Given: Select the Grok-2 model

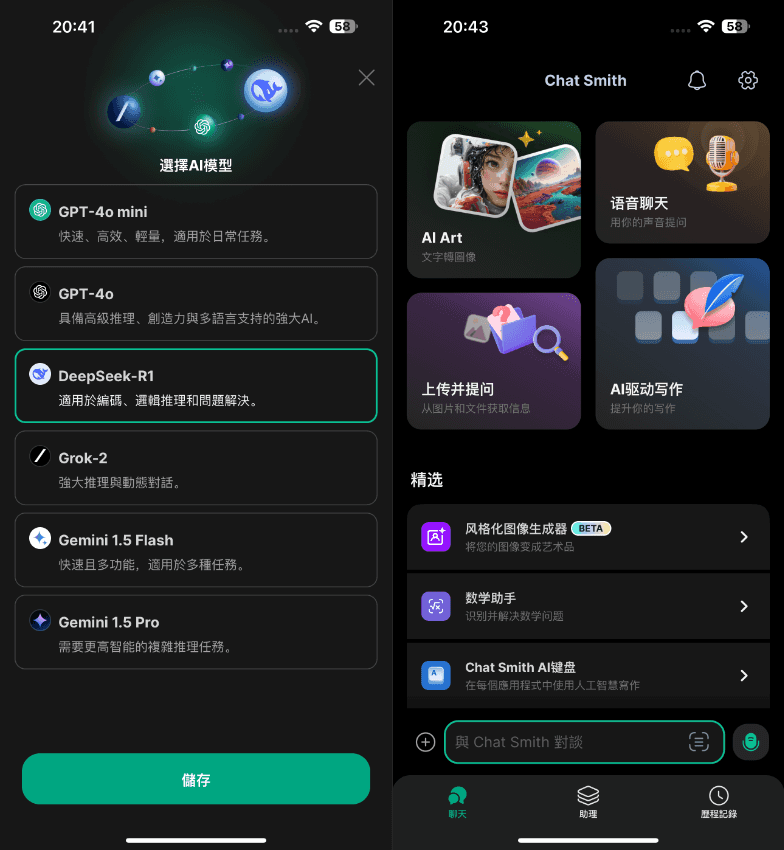Looking at the screenshot, I should pyautogui.click(x=196, y=467).
